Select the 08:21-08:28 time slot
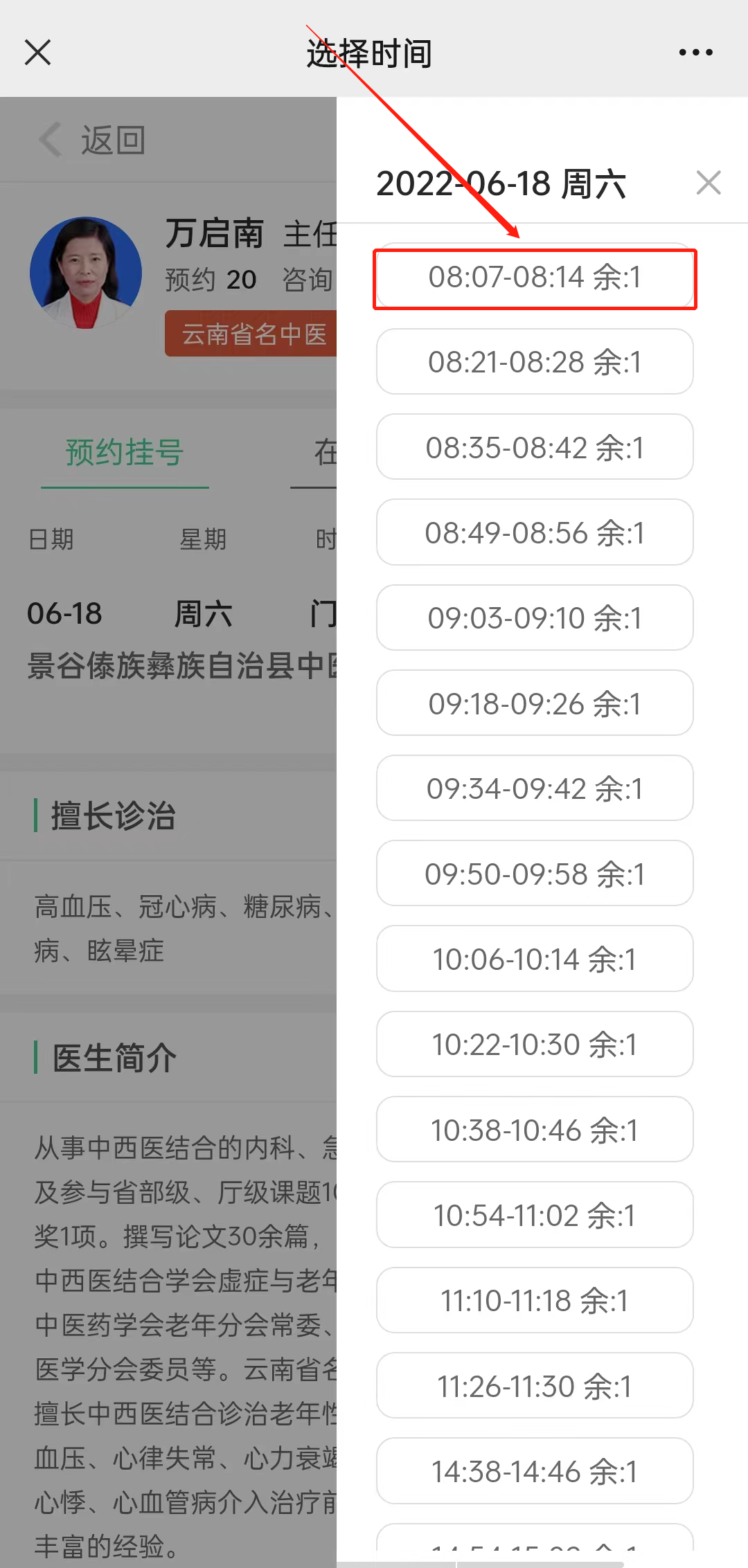This screenshot has height=1568, width=748. click(x=534, y=362)
